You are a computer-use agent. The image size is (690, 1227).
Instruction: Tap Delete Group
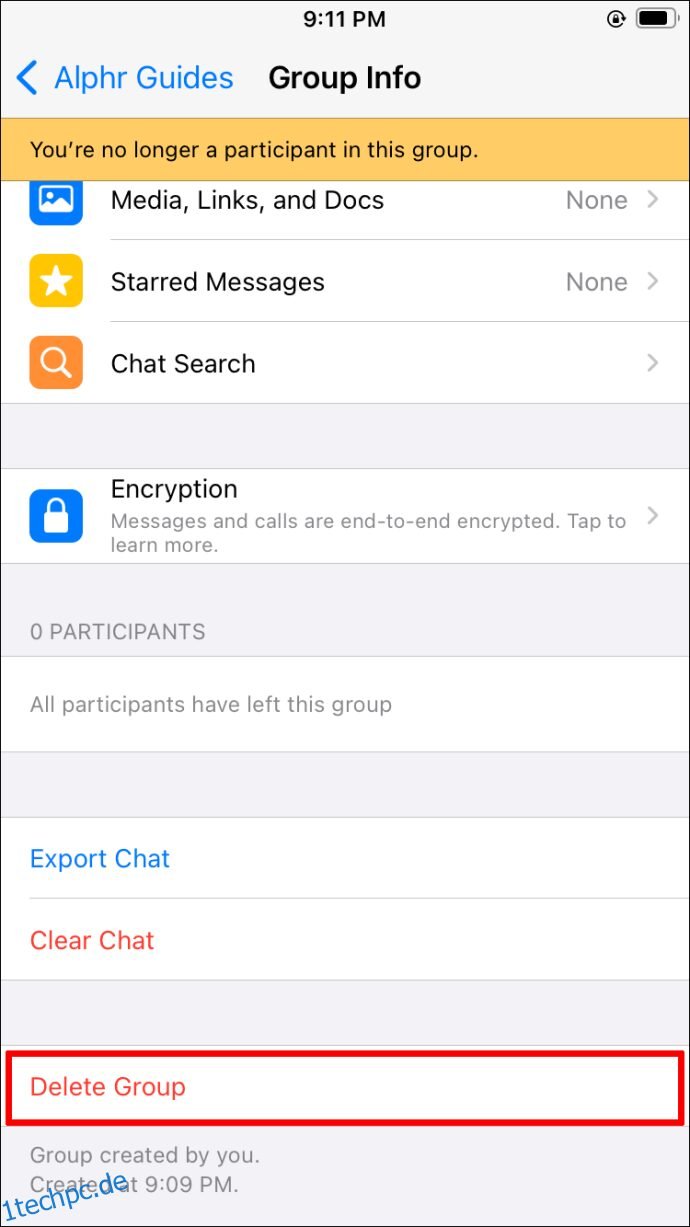345,1086
